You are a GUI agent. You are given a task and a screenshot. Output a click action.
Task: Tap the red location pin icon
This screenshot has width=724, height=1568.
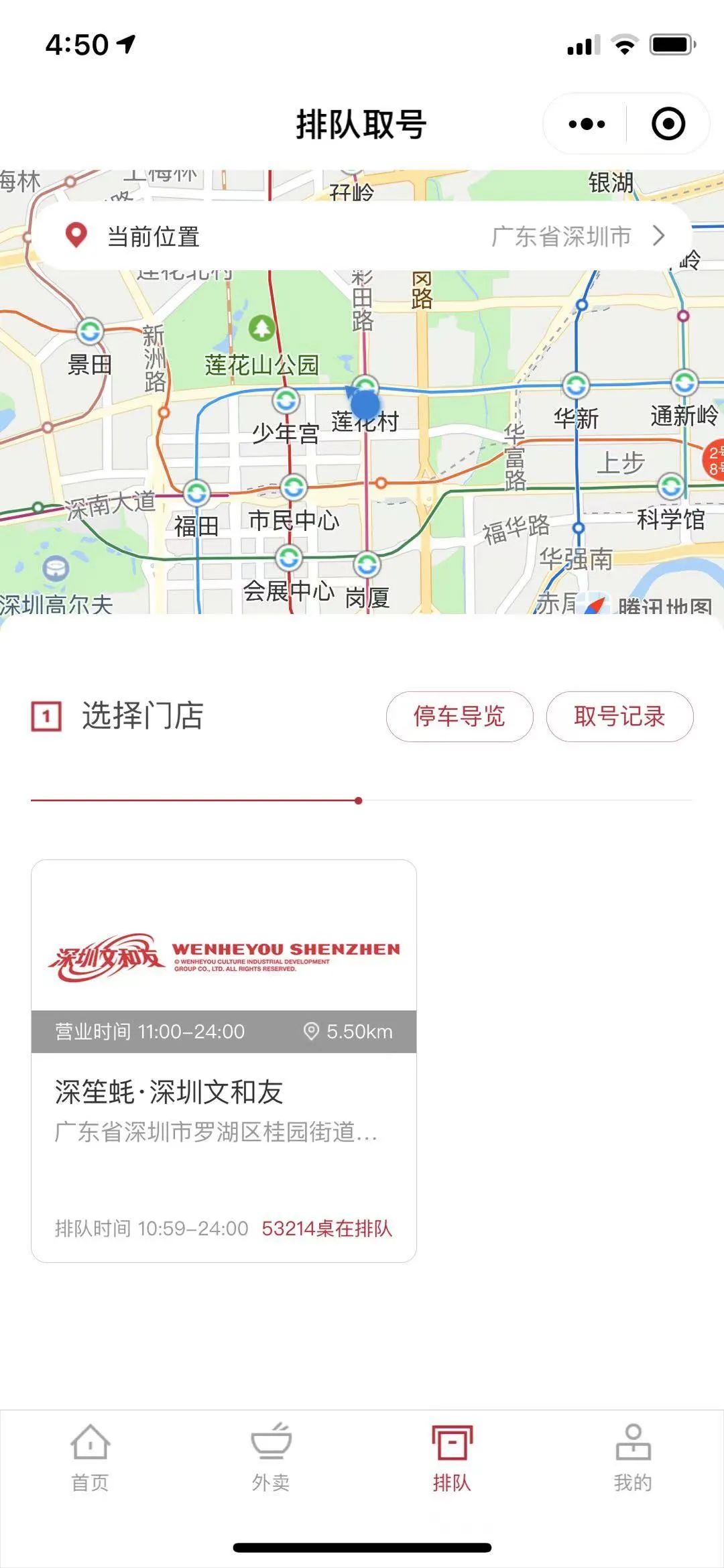pos(77,235)
